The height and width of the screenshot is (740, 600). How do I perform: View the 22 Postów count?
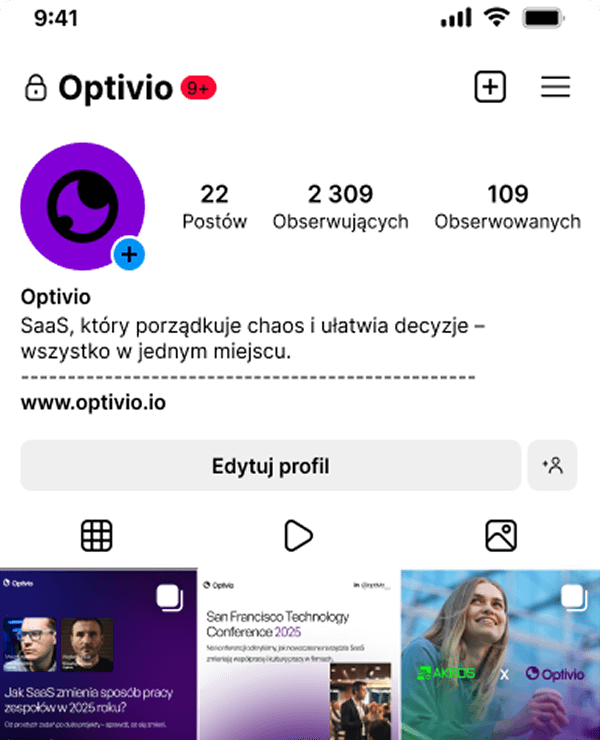[x=214, y=207]
